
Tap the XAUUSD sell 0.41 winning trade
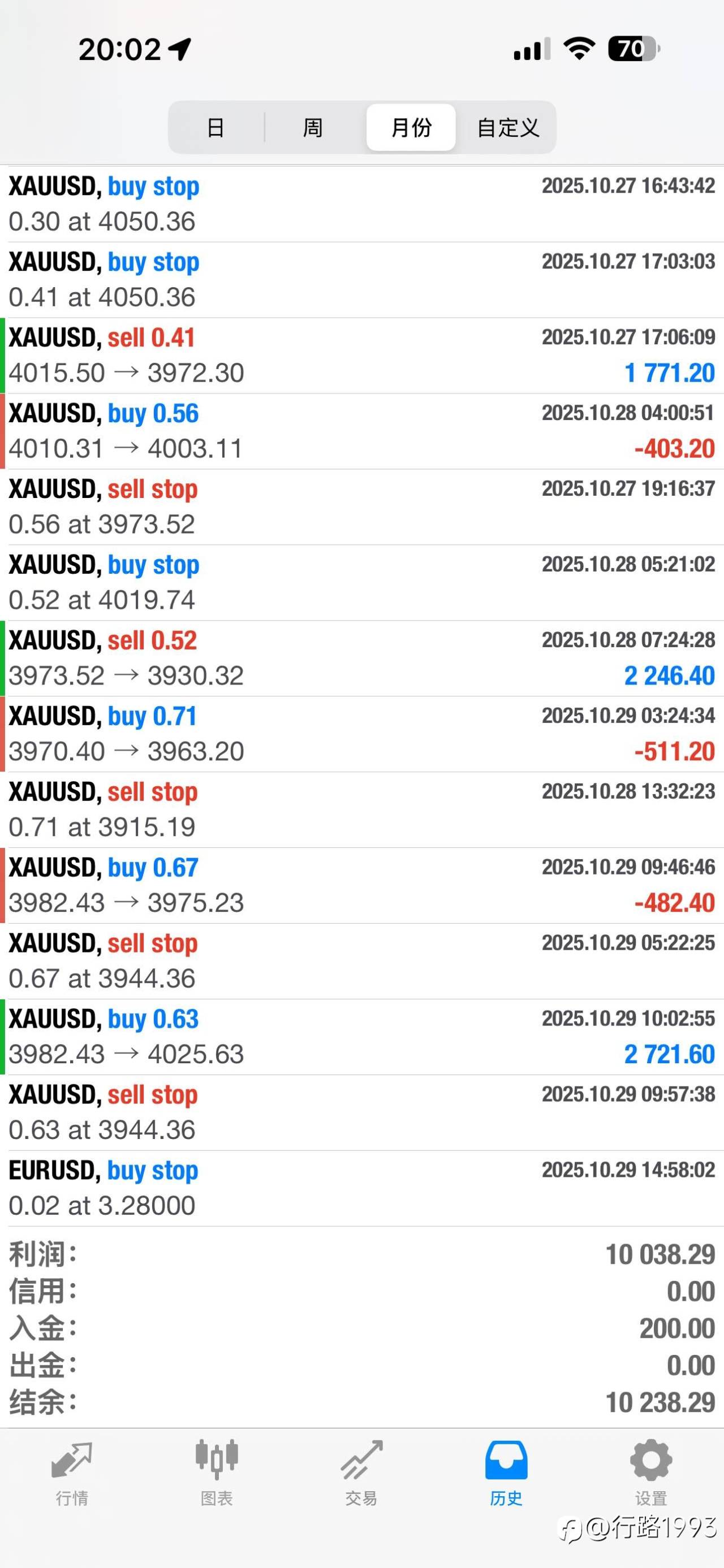coord(361,355)
